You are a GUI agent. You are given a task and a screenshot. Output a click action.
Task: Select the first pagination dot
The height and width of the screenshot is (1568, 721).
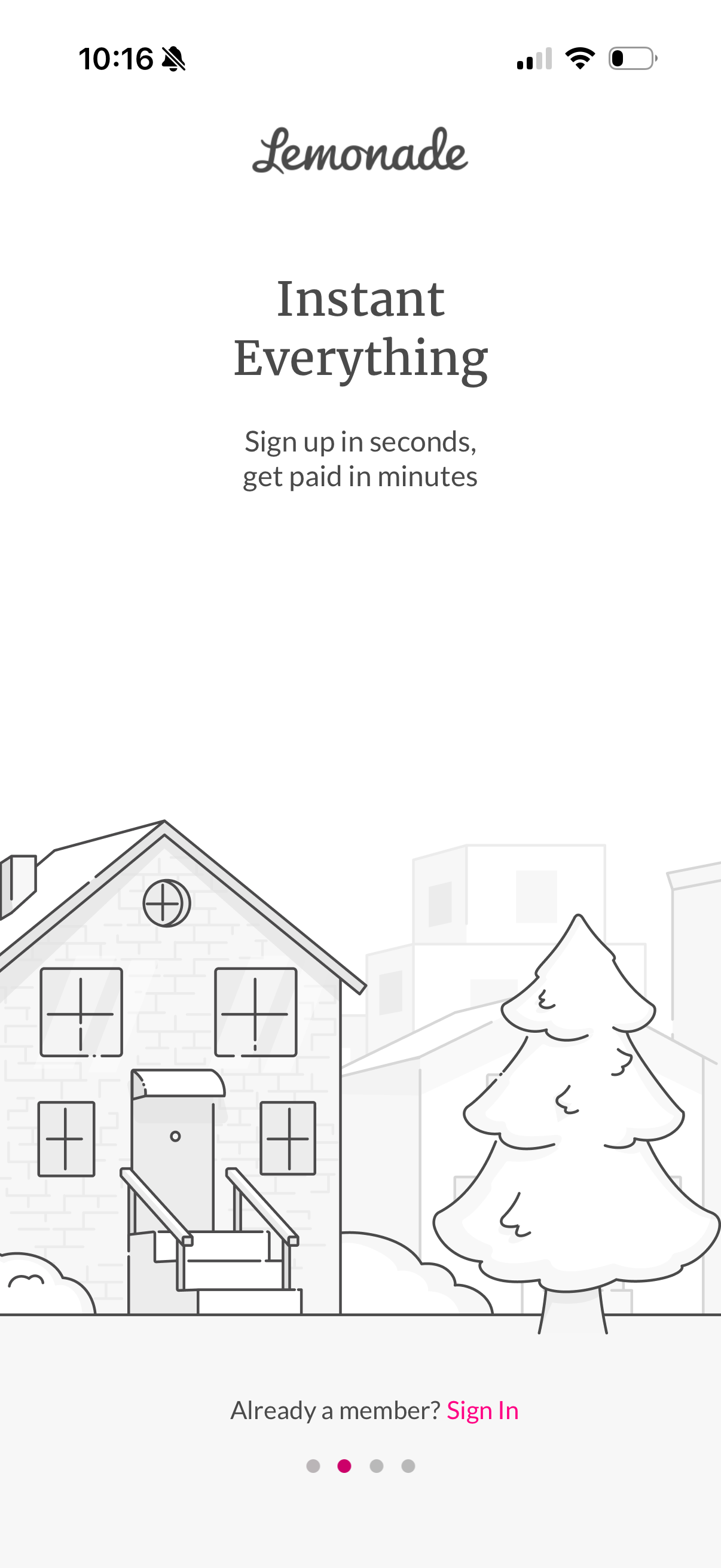[314, 1466]
